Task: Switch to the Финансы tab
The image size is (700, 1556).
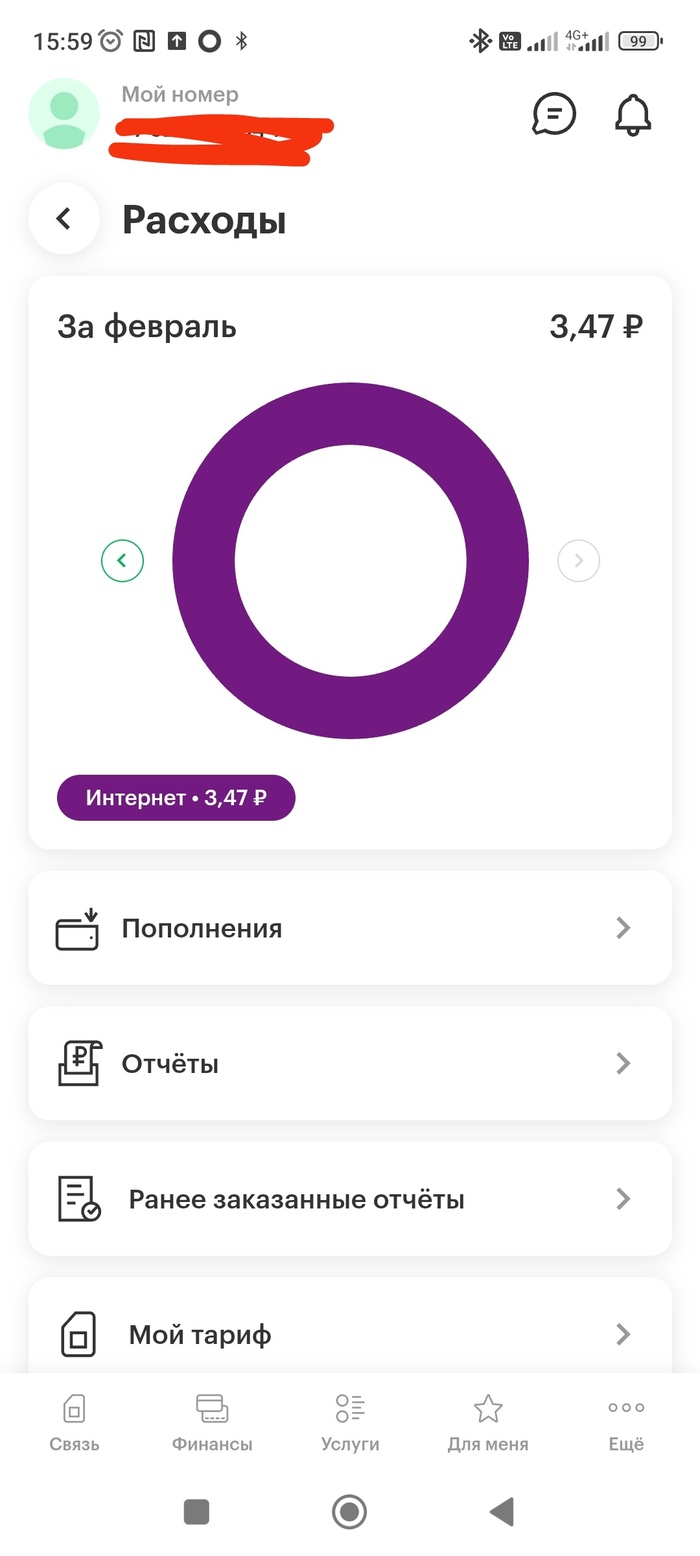Action: pyautogui.click(x=212, y=1422)
